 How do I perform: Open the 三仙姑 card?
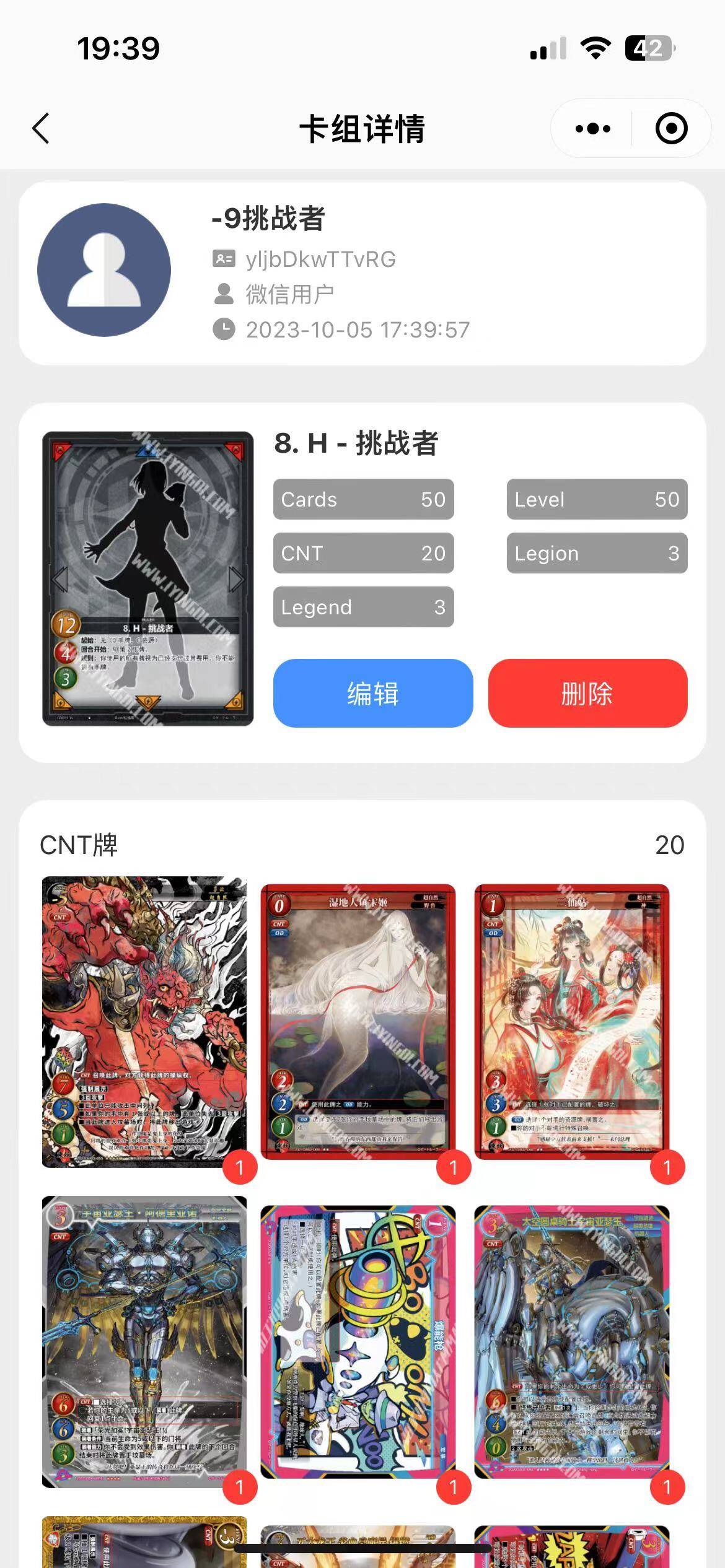571,1022
